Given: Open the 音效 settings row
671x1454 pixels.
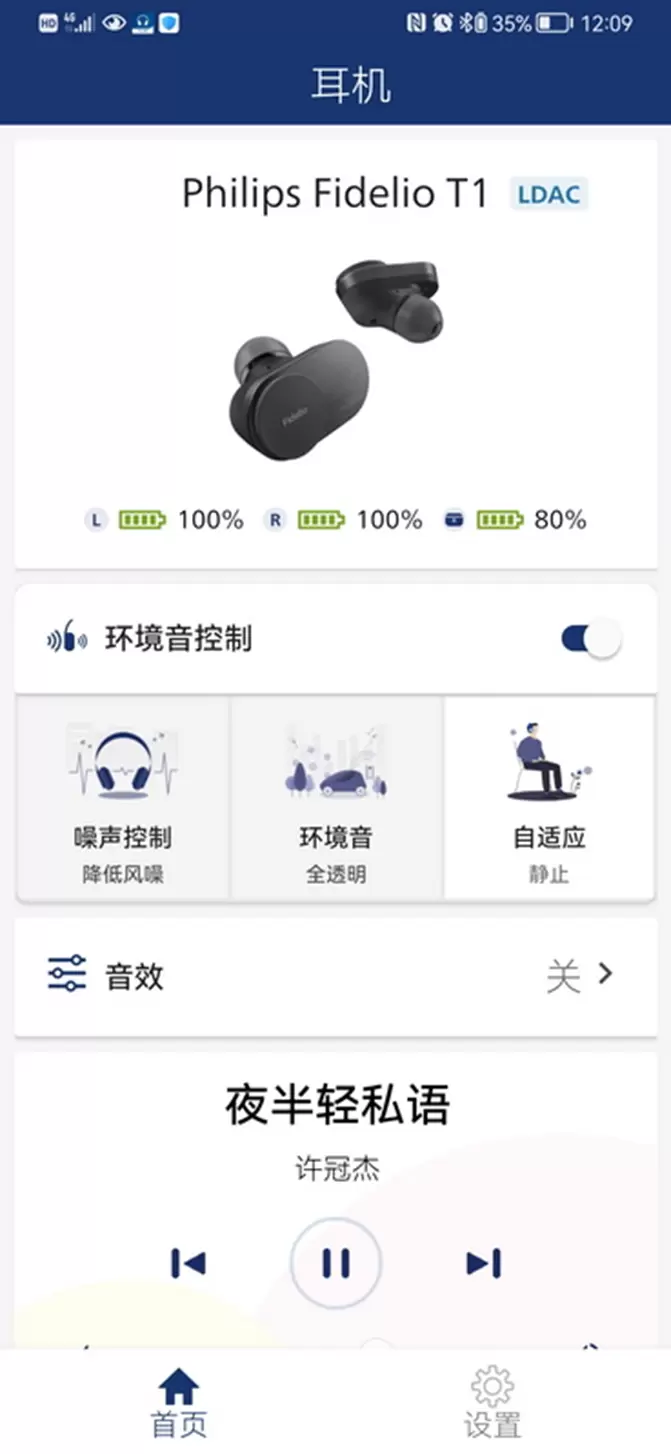Looking at the screenshot, I should [x=335, y=975].
